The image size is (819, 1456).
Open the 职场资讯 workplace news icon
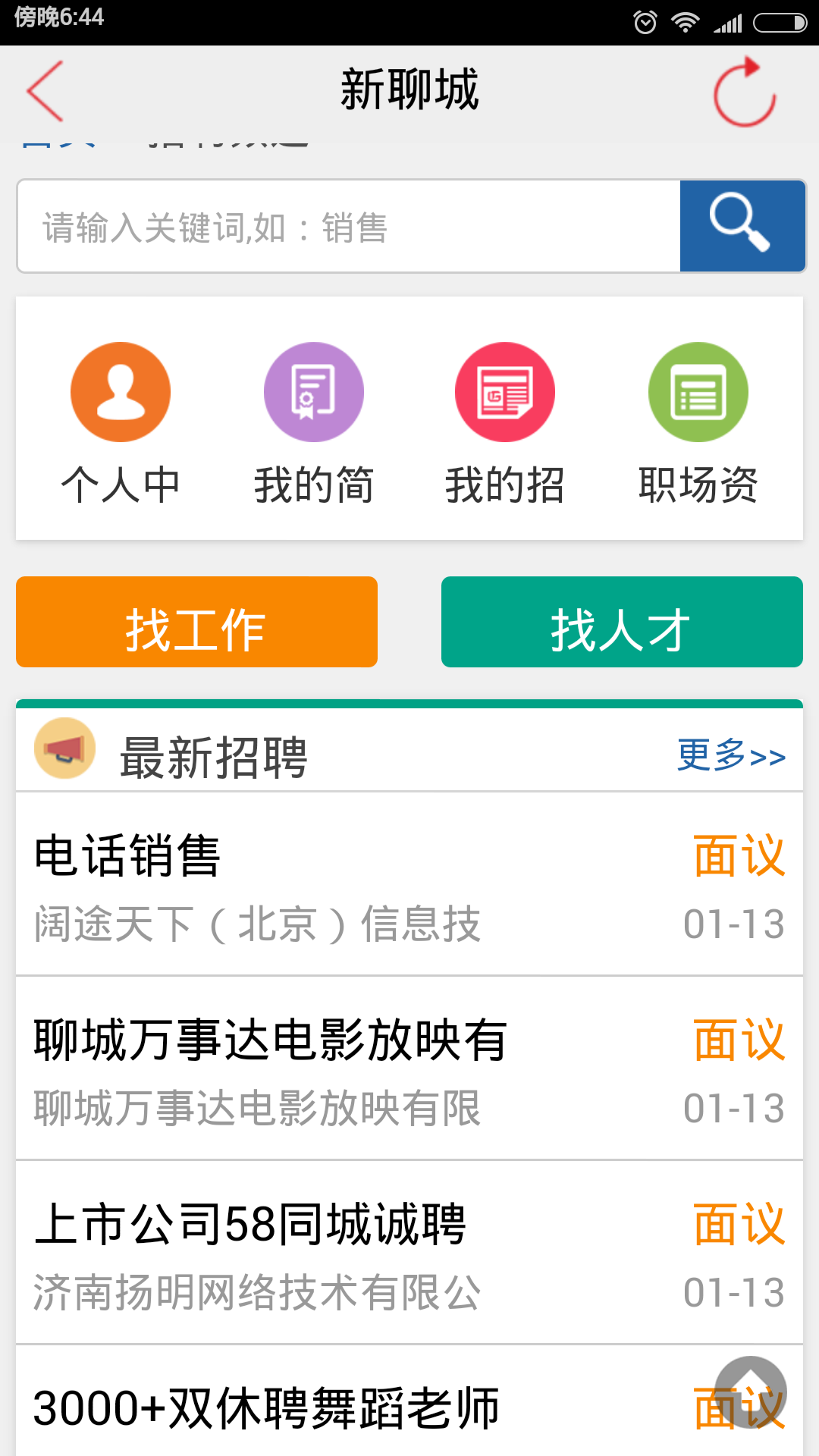tap(698, 392)
